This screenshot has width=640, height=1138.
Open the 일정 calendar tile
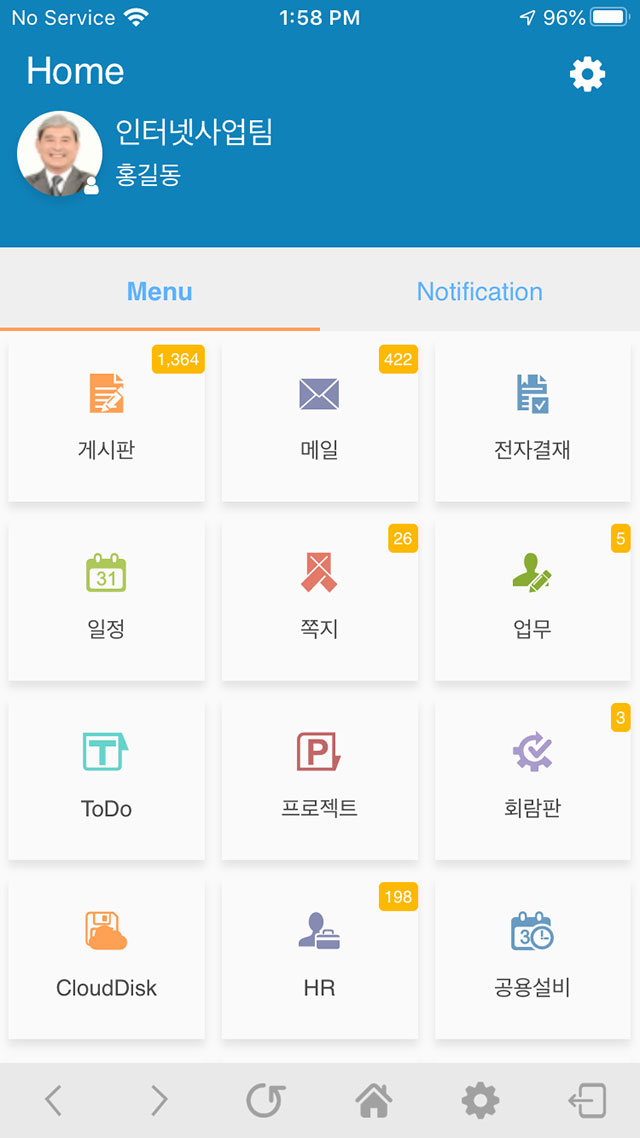107,600
